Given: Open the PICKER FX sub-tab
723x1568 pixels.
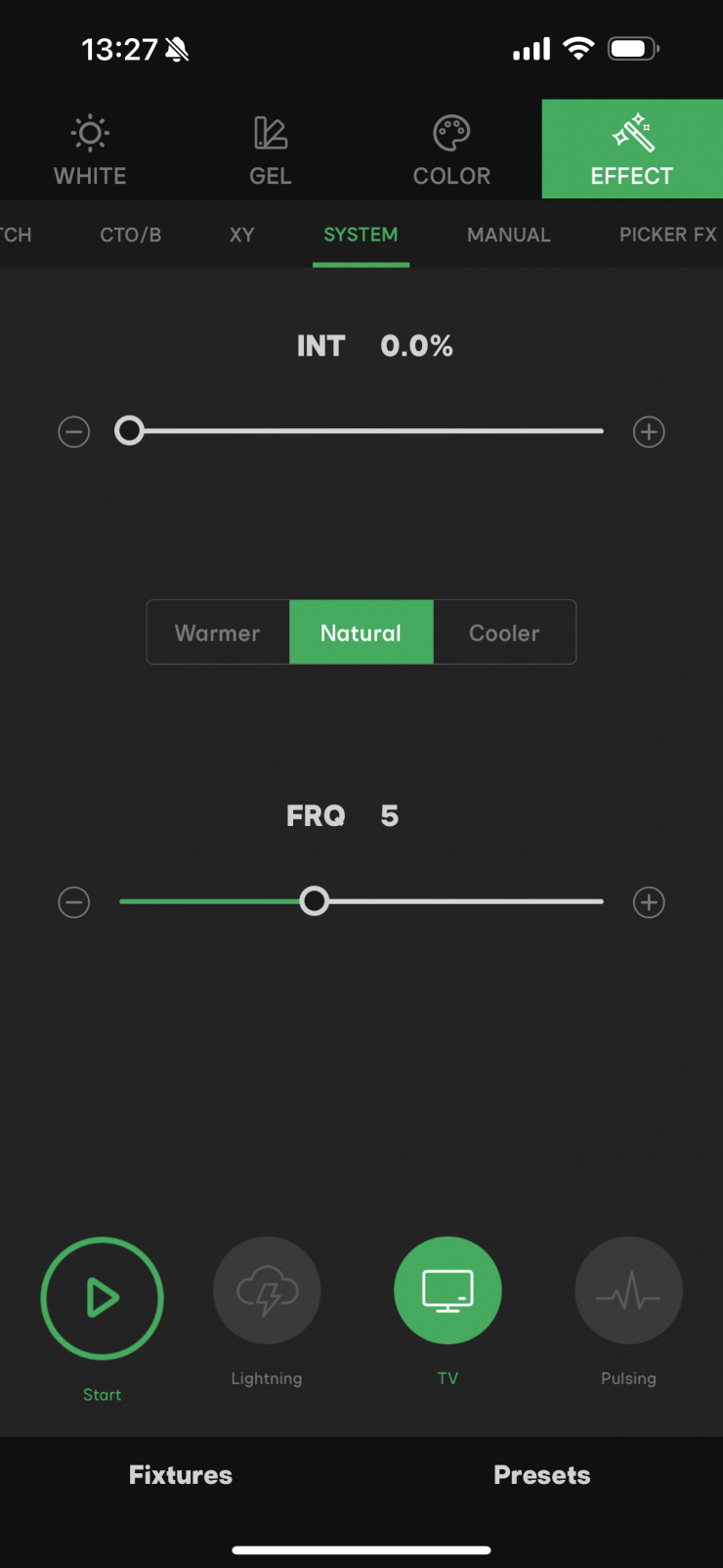Looking at the screenshot, I should click(x=667, y=235).
